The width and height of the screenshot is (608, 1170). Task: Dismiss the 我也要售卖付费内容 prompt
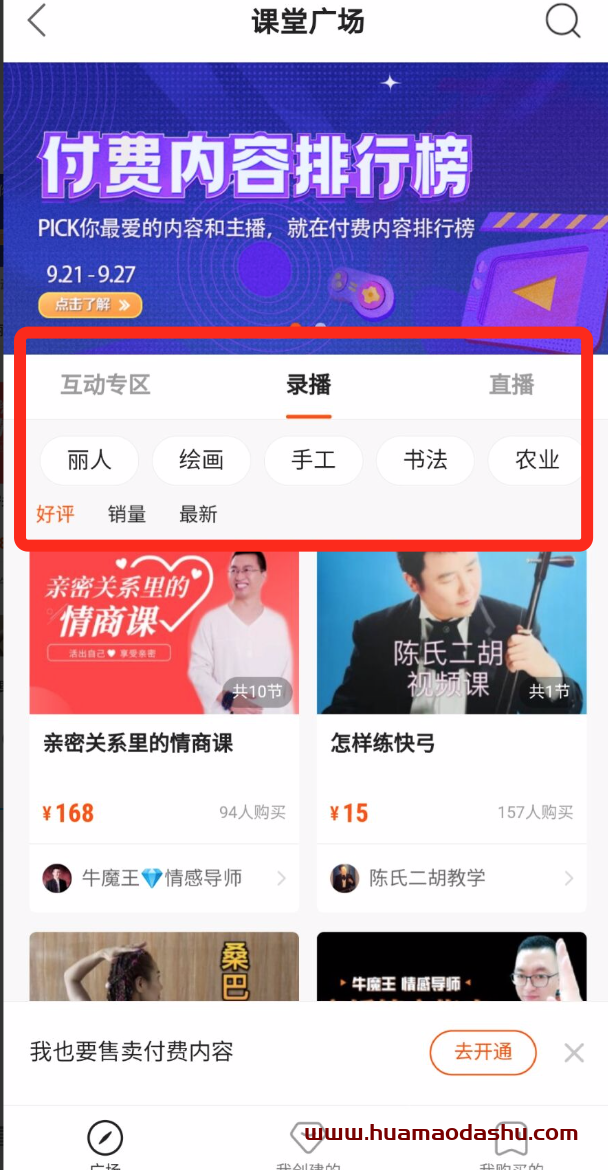point(574,1052)
